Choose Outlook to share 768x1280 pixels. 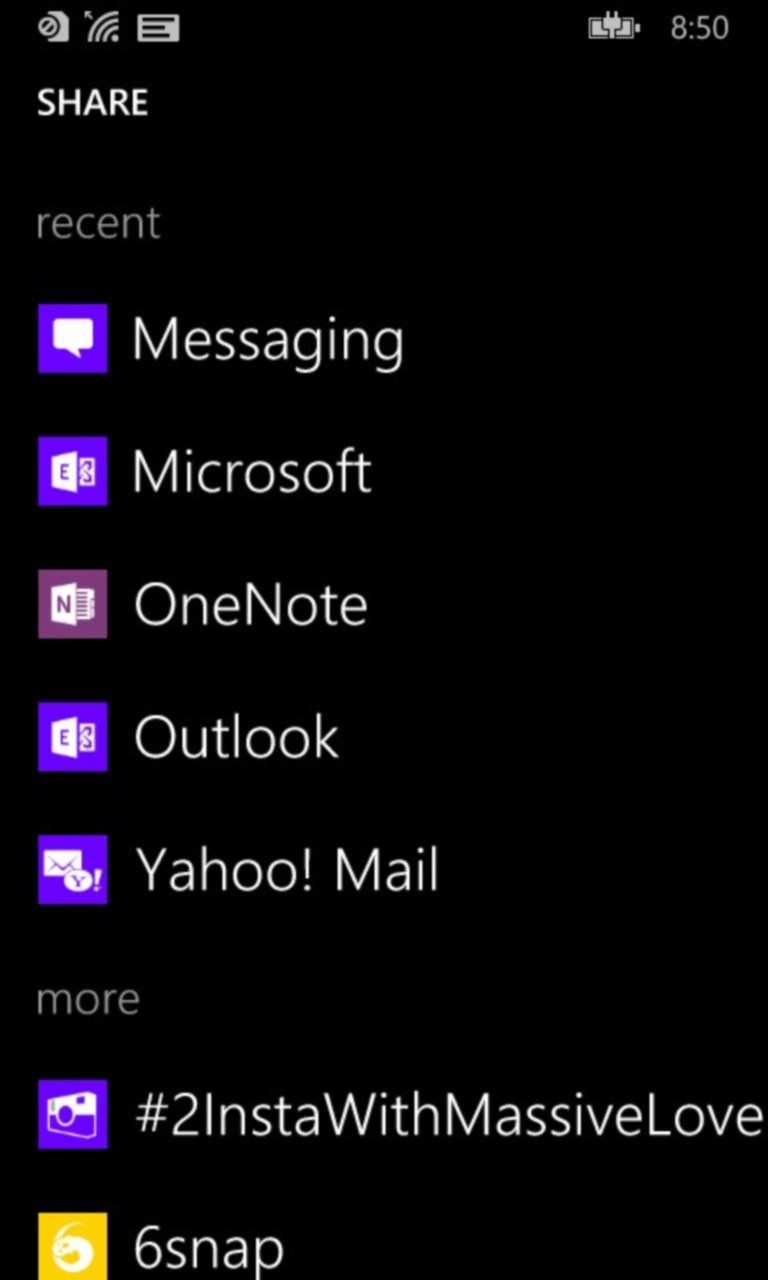[236, 737]
